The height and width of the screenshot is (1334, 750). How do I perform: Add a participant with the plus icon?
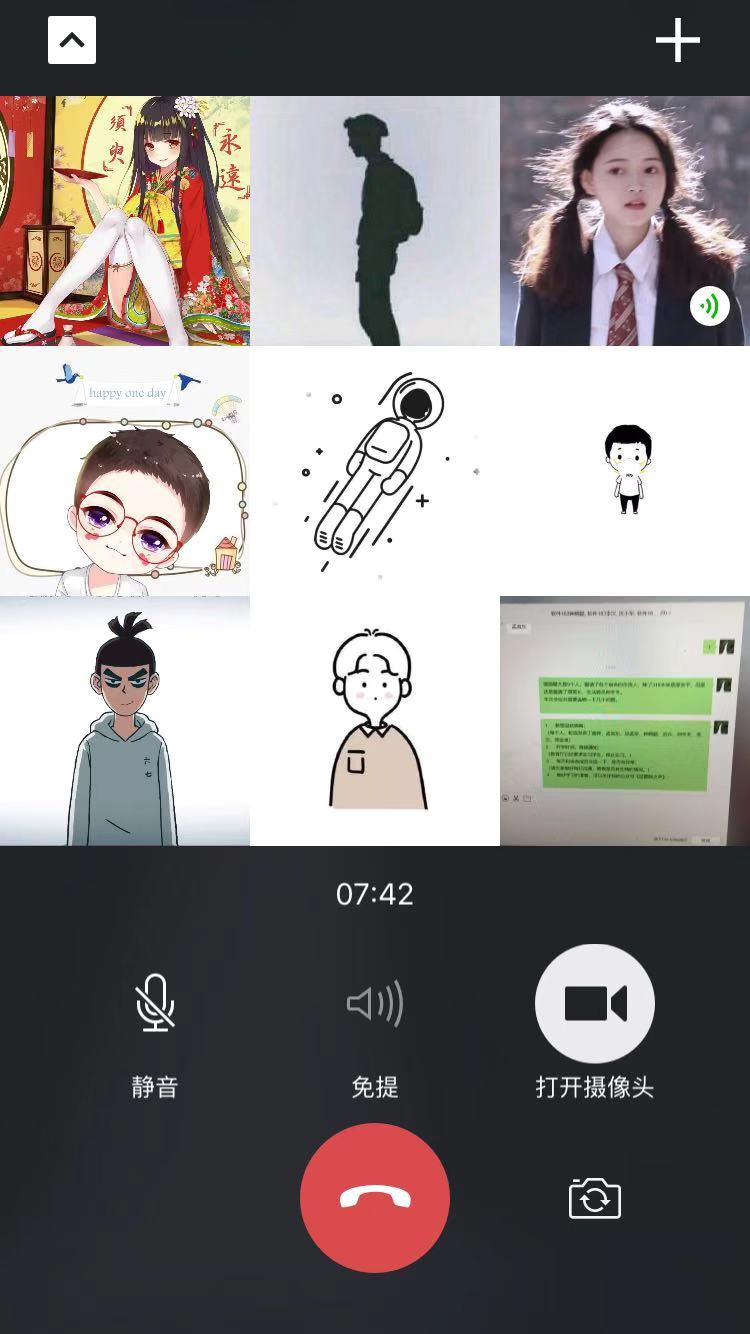pyautogui.click(x=677, y=41)
